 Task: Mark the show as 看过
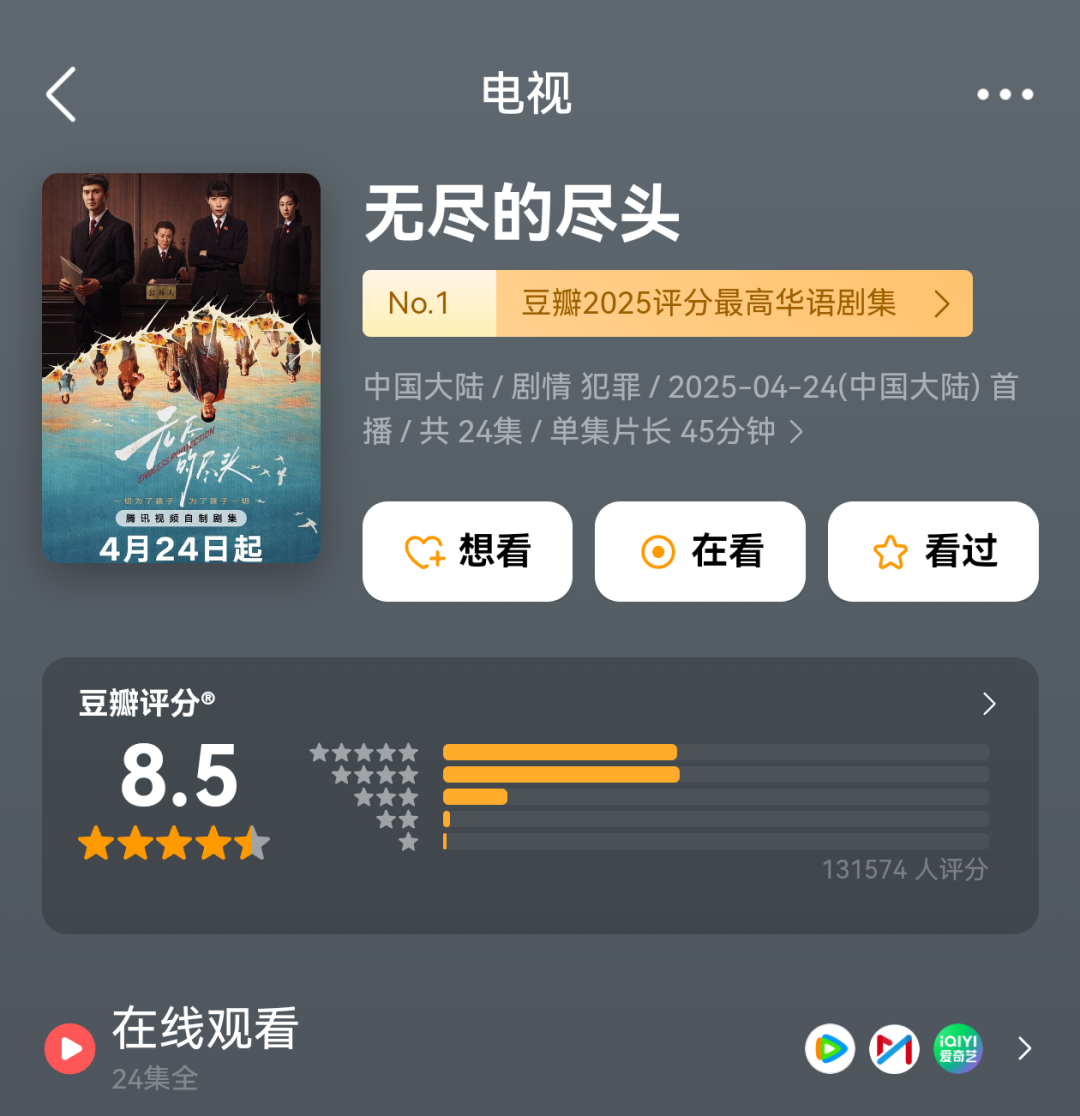(x=933, y=551)
